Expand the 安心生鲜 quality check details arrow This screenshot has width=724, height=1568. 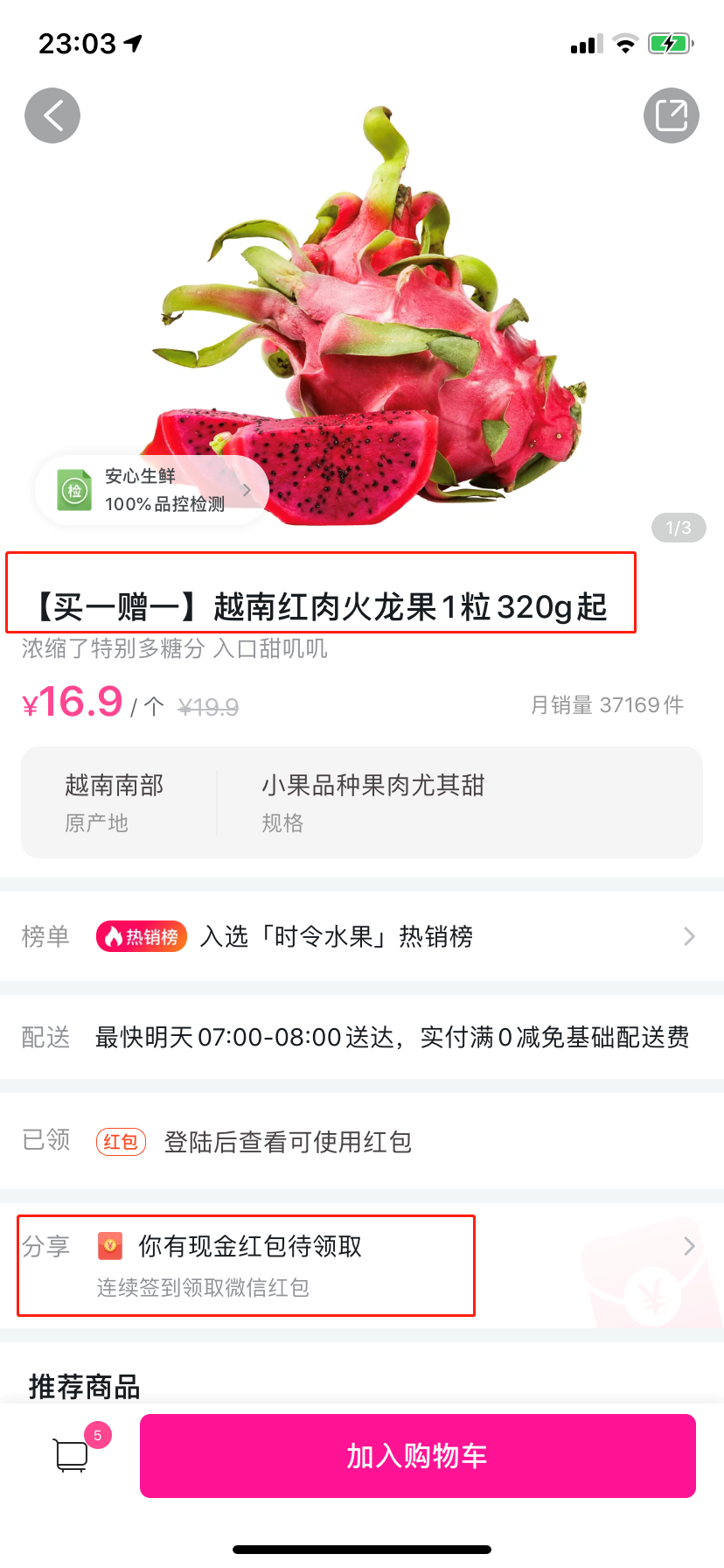(x=247, y=488)
